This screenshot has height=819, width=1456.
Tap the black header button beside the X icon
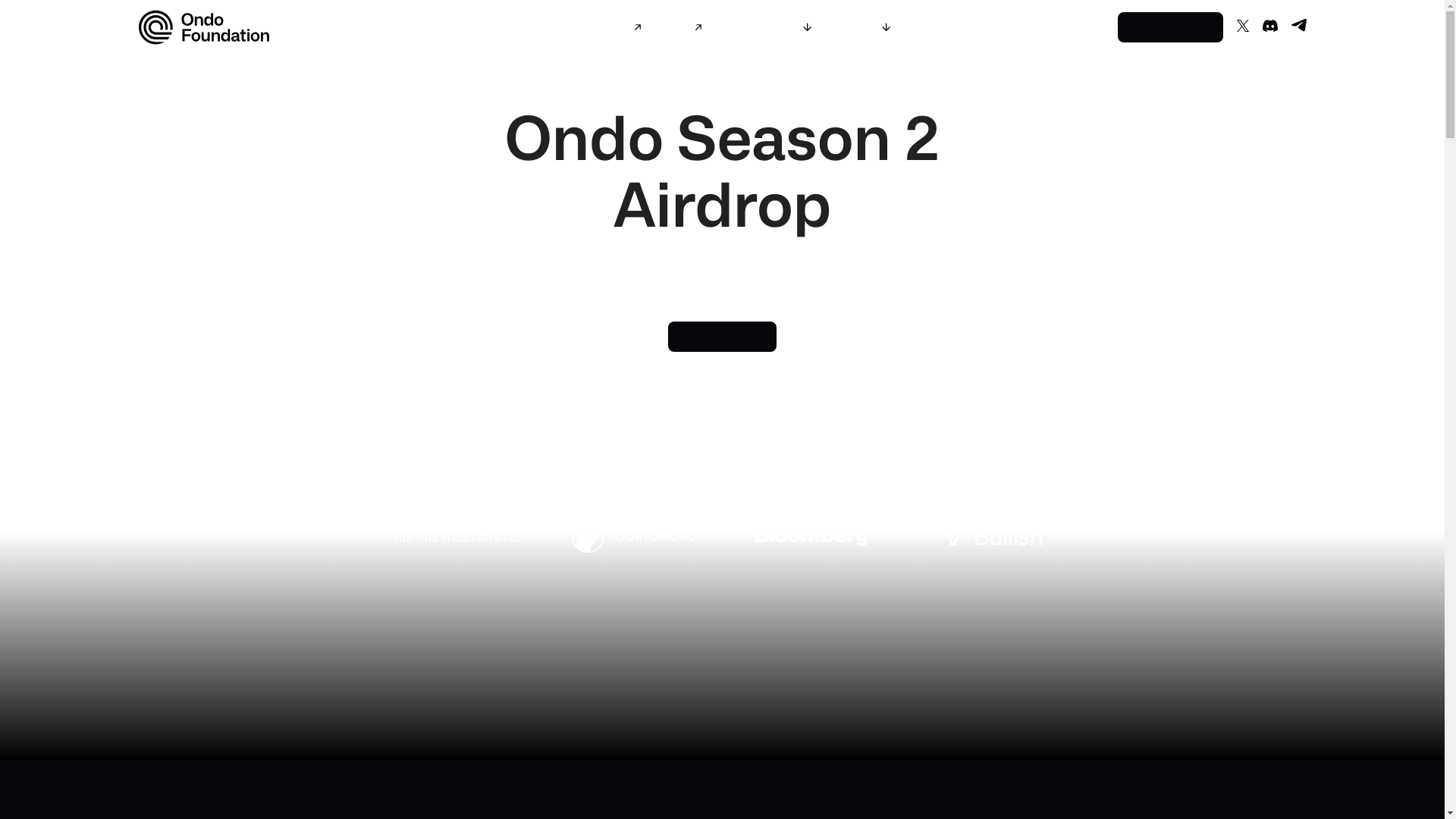pos(1169,27)
